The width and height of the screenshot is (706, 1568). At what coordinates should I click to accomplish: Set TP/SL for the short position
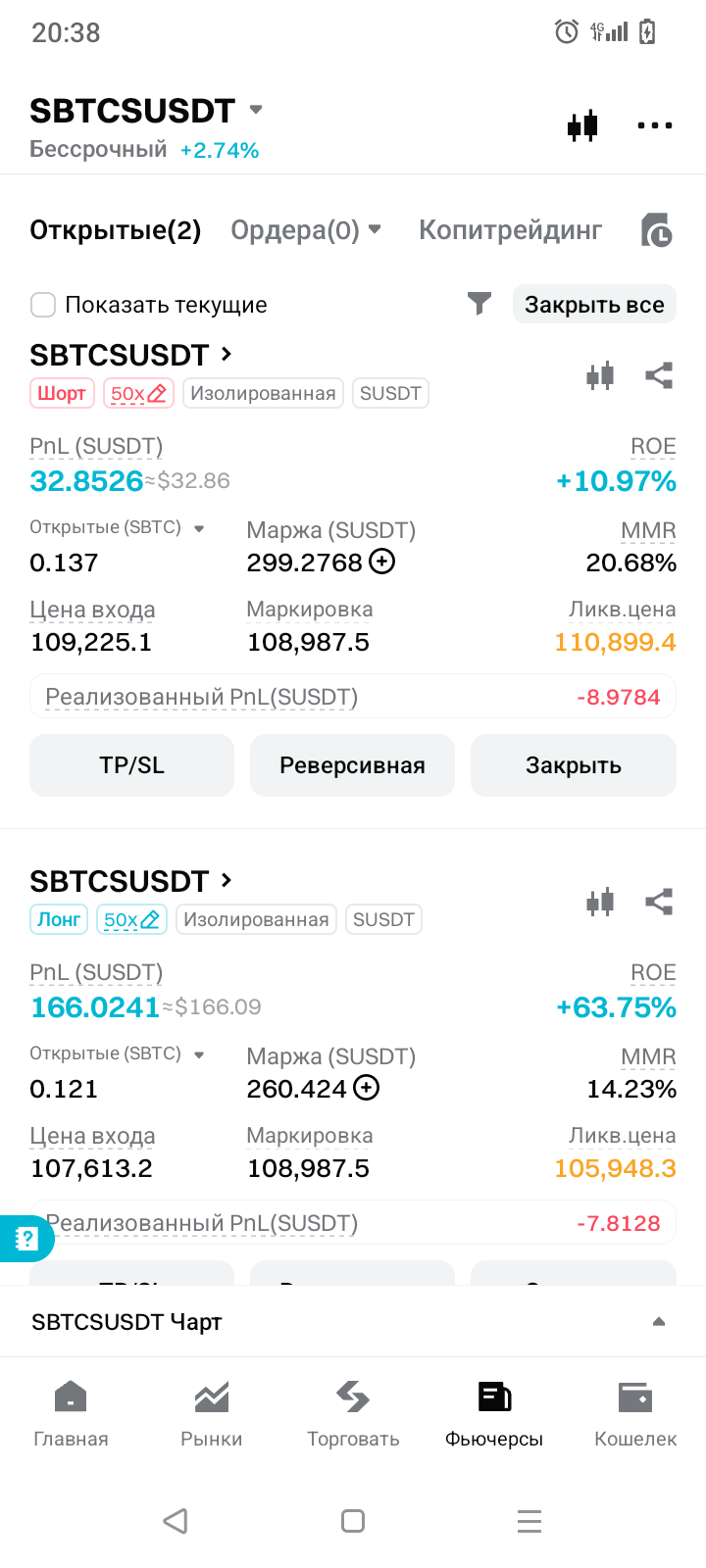[132, 765]
